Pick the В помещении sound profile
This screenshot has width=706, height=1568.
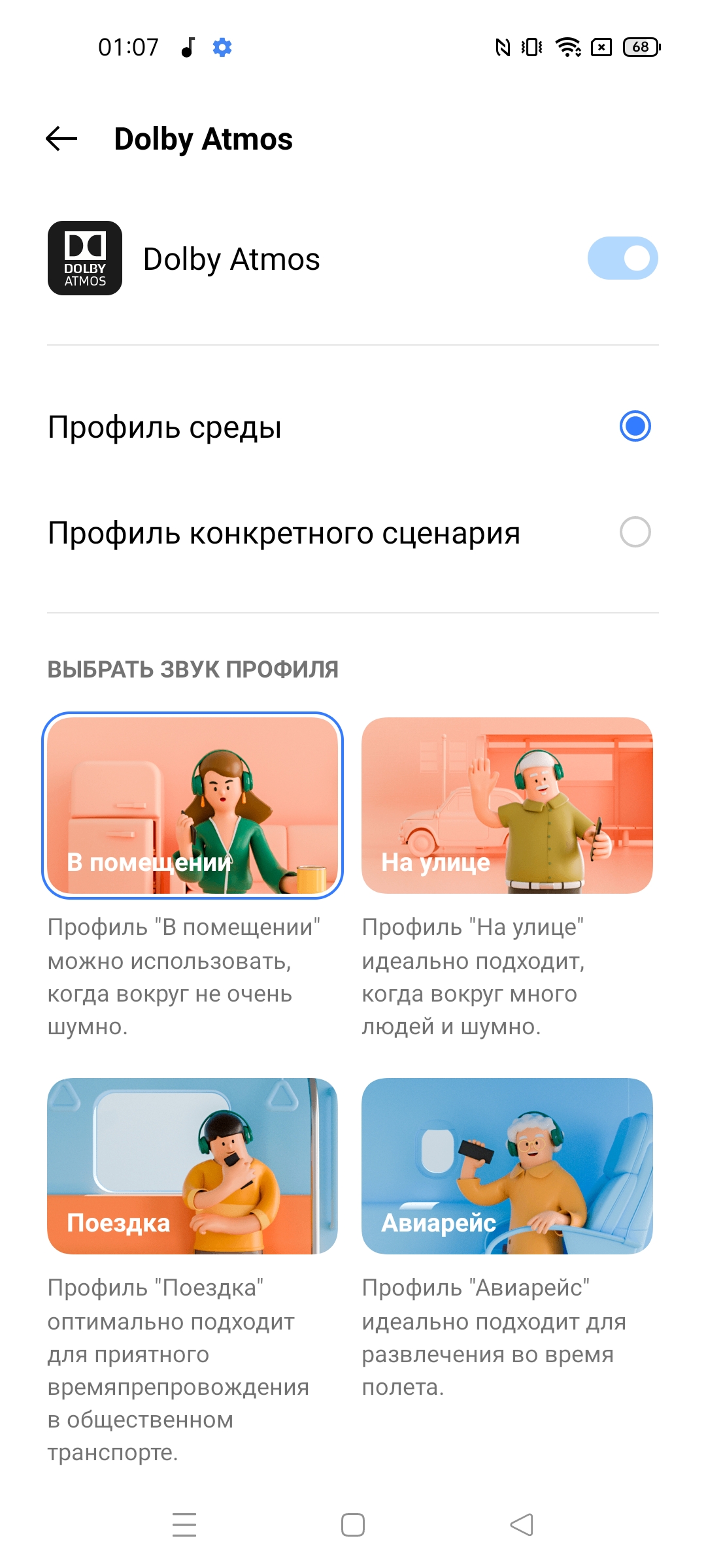click(x=192, y=806)
